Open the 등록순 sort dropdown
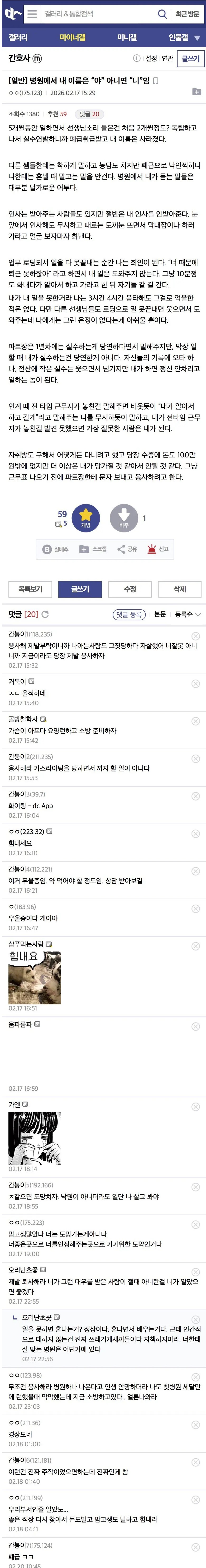Viewport: 206px width, 1568px height. (188, 614)
